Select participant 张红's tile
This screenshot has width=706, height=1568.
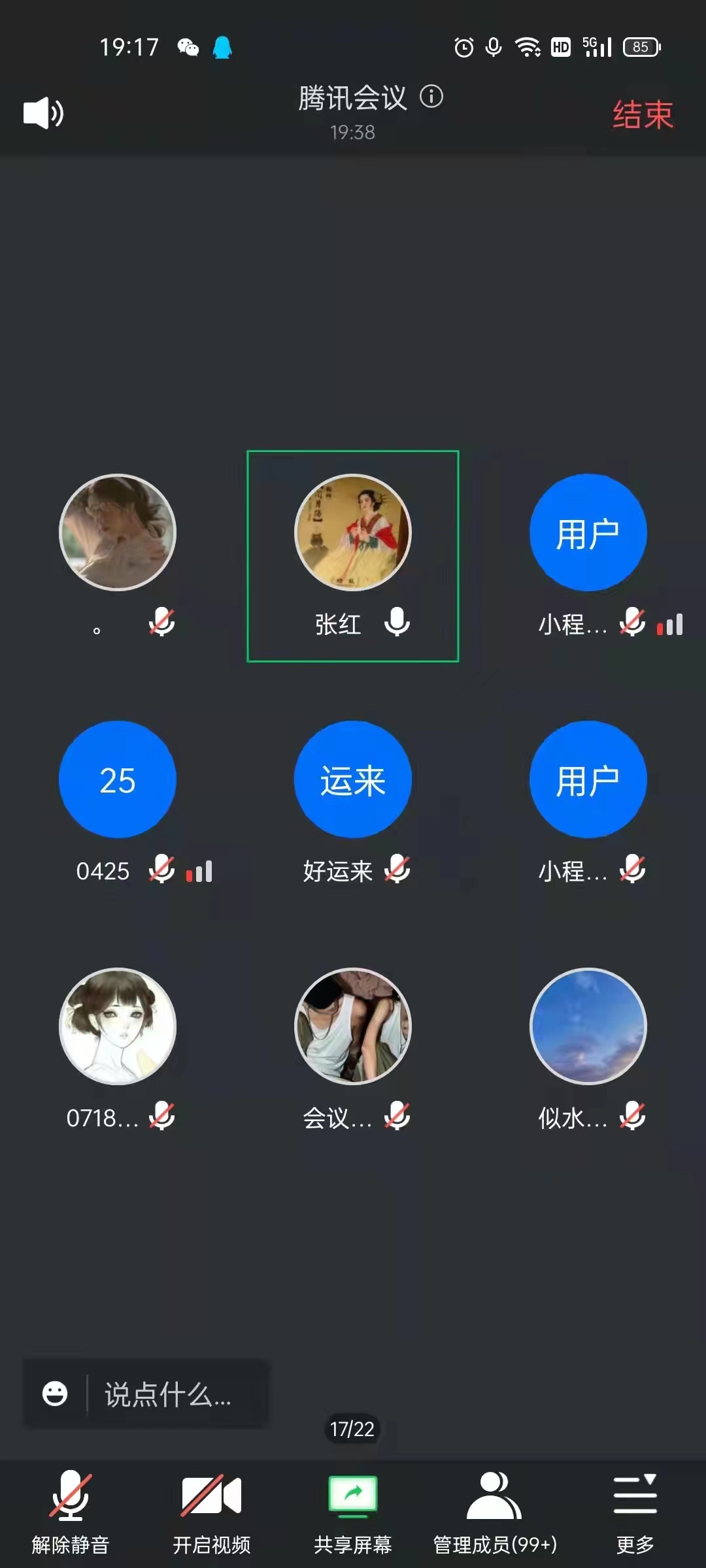pyautogui.click(x=352, y=555)
